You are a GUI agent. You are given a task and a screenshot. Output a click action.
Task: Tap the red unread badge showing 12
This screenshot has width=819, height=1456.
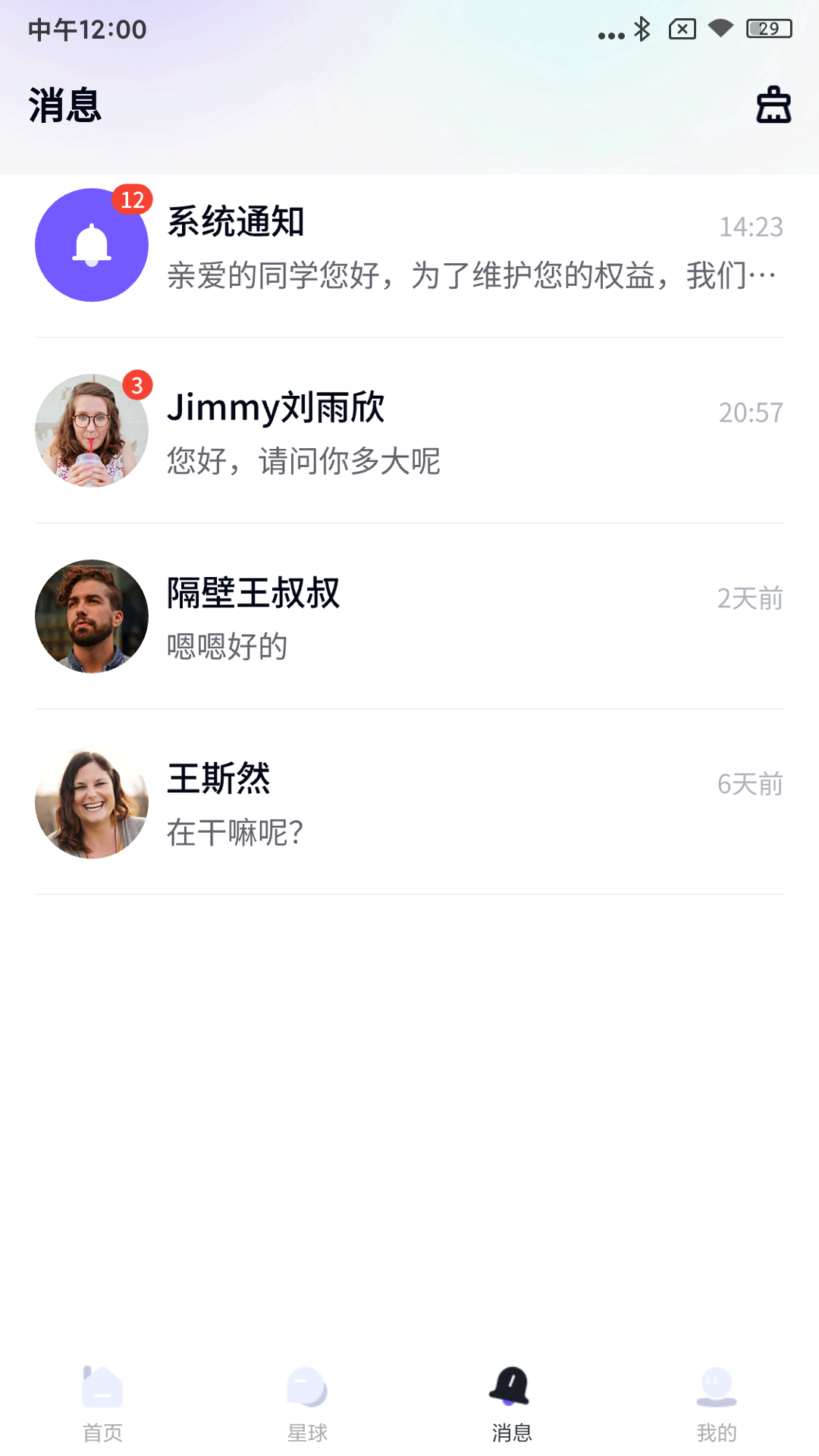[131, 199]
